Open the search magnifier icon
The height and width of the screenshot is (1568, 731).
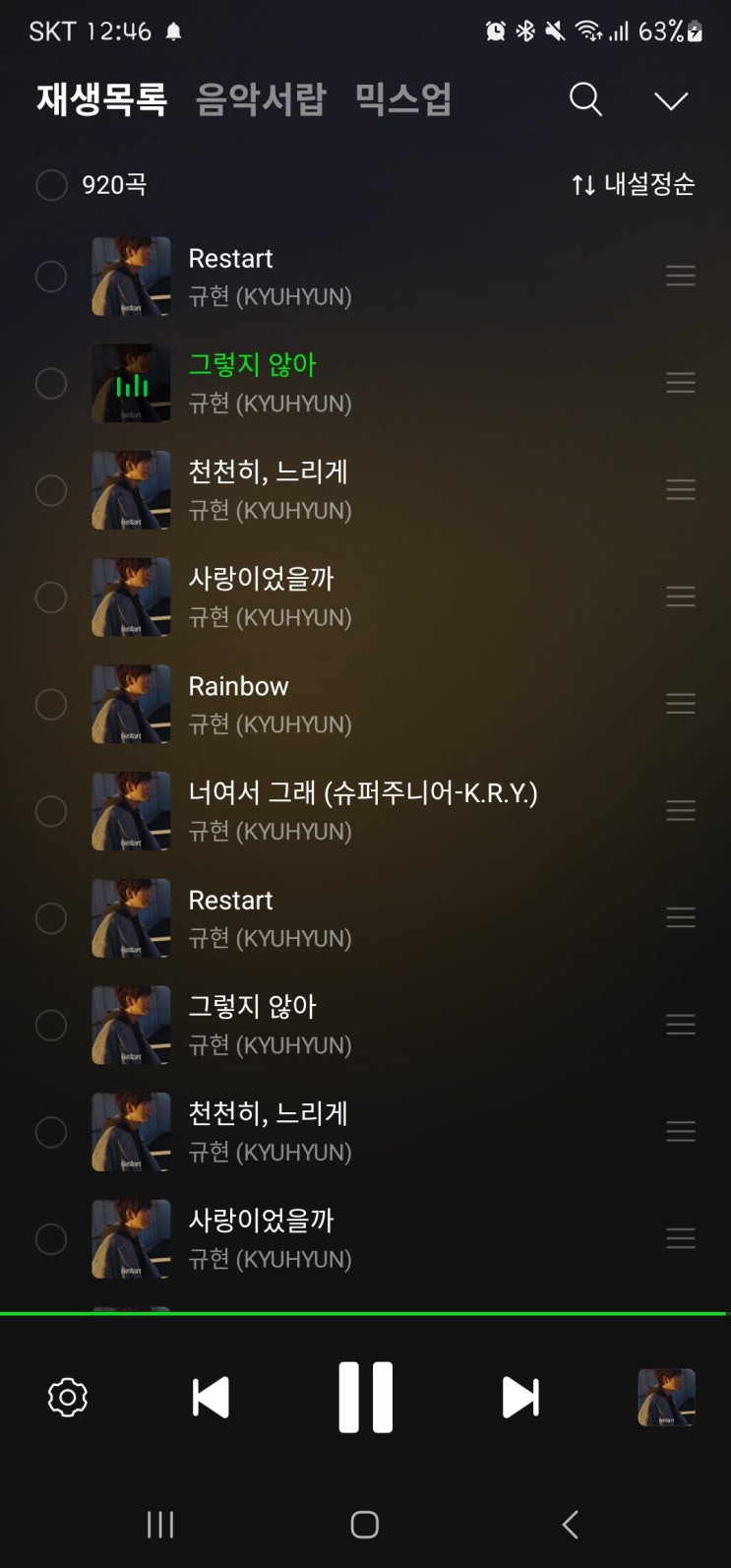point(585,99)
